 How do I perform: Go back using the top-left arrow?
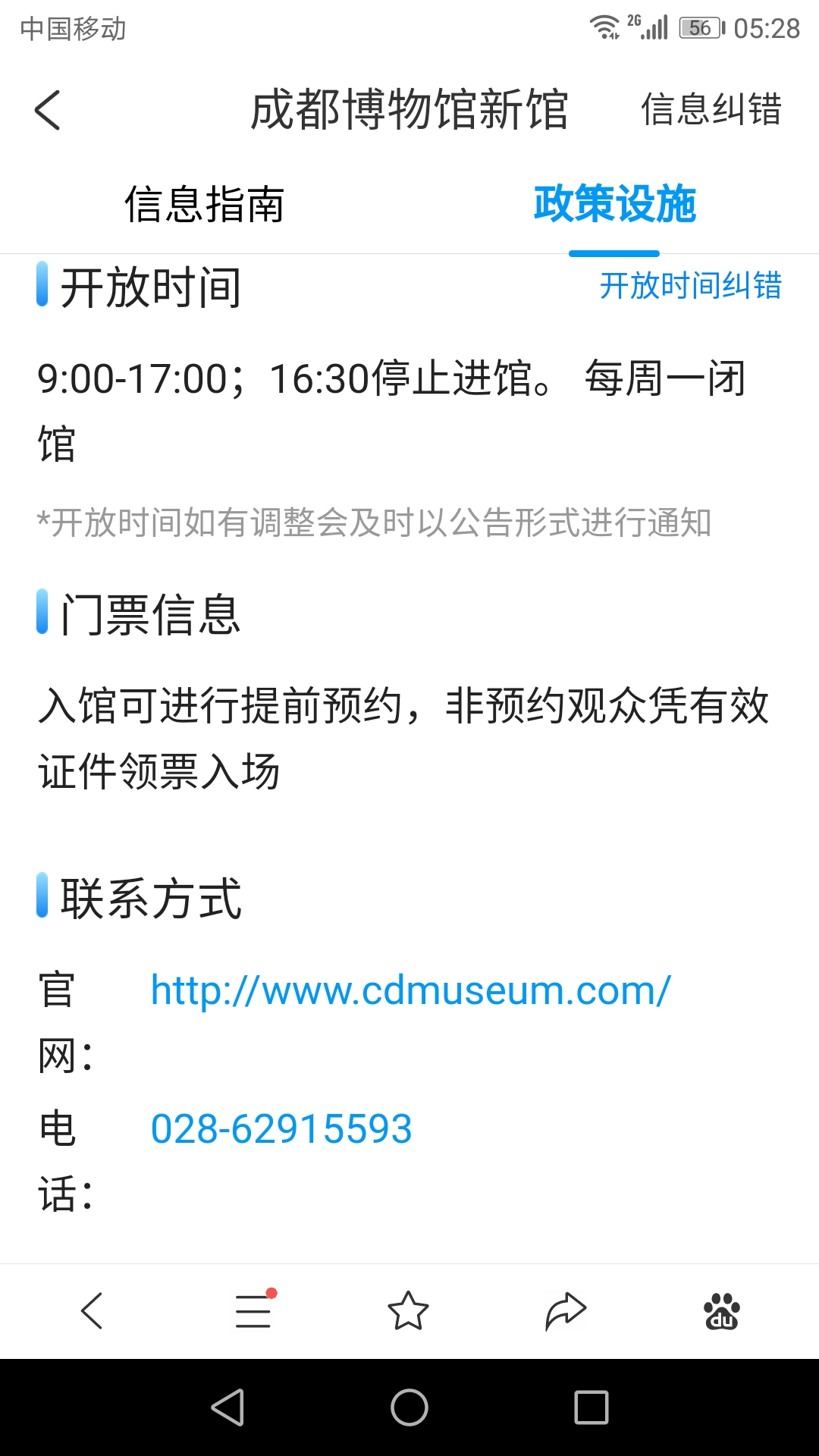(x=47, y=110)
